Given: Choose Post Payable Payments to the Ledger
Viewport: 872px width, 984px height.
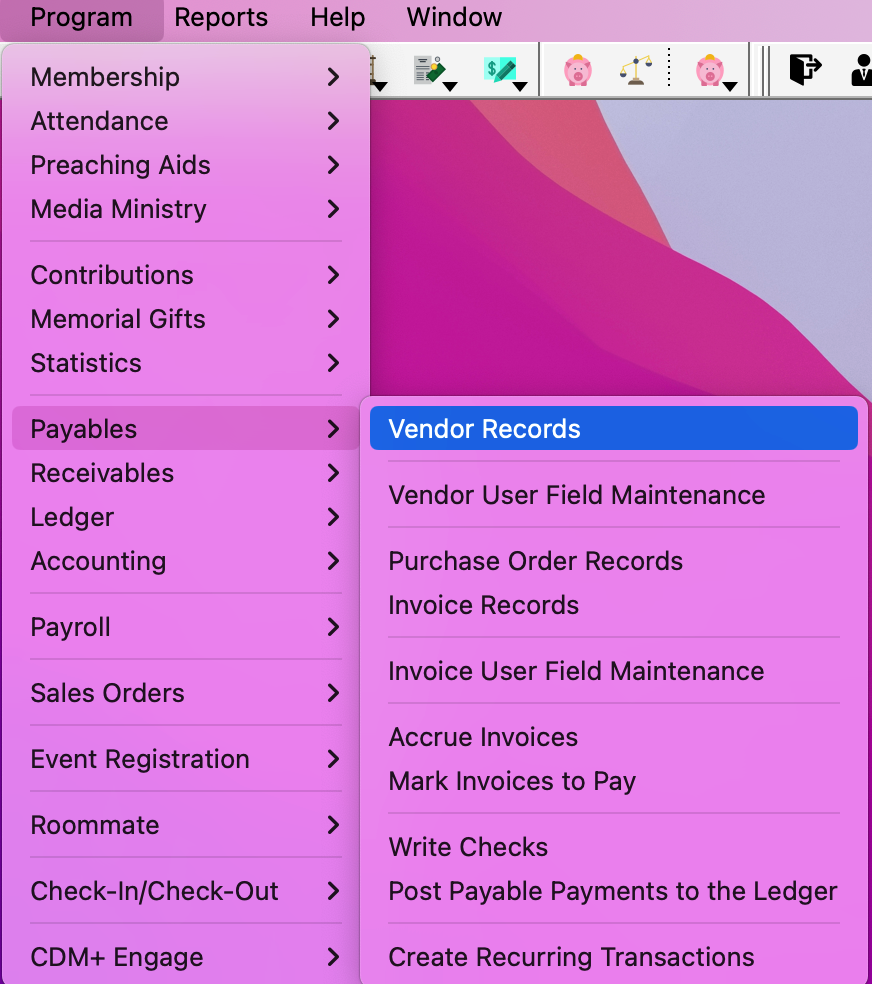Looking at the screenshot, I should click(612, 891).
